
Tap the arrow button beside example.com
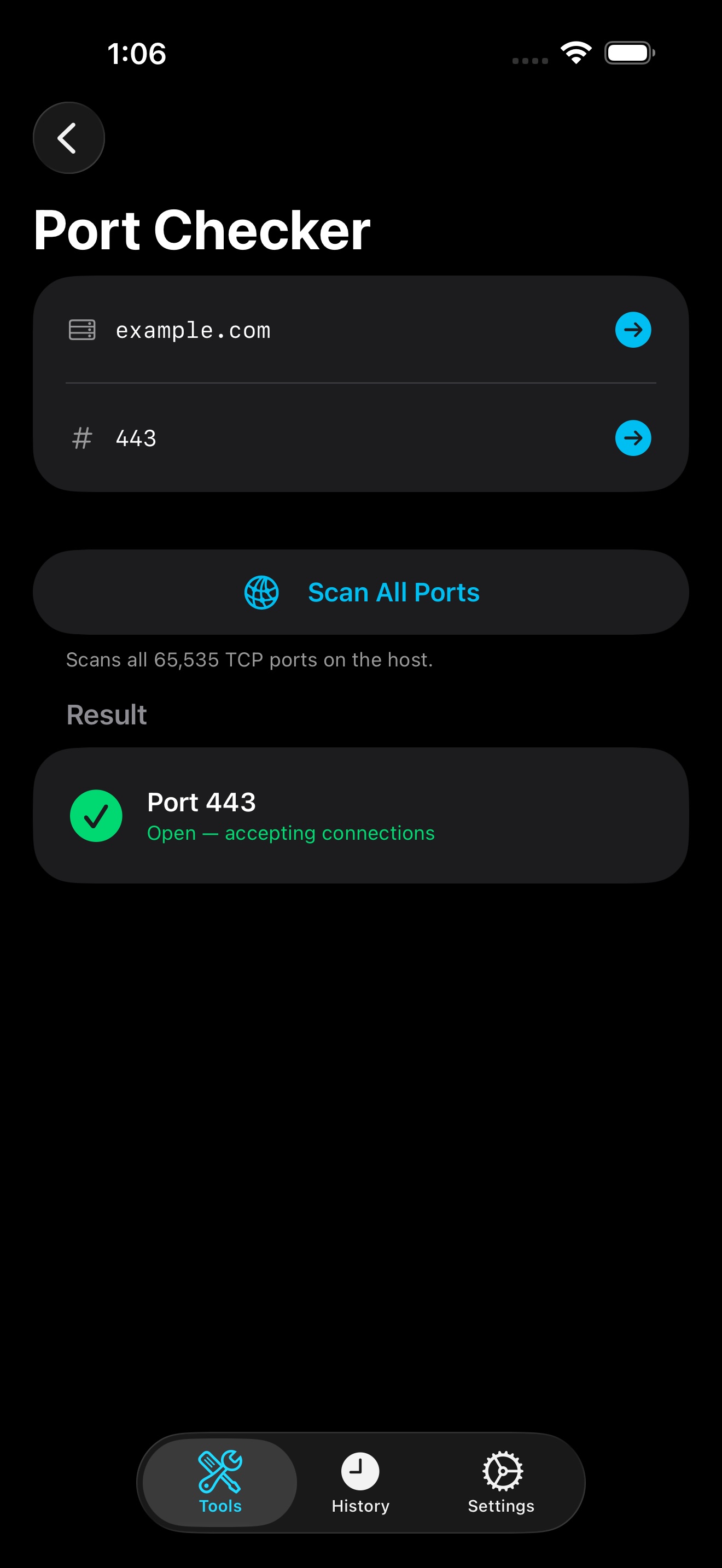pyautogui.click(x=632, y=330)
